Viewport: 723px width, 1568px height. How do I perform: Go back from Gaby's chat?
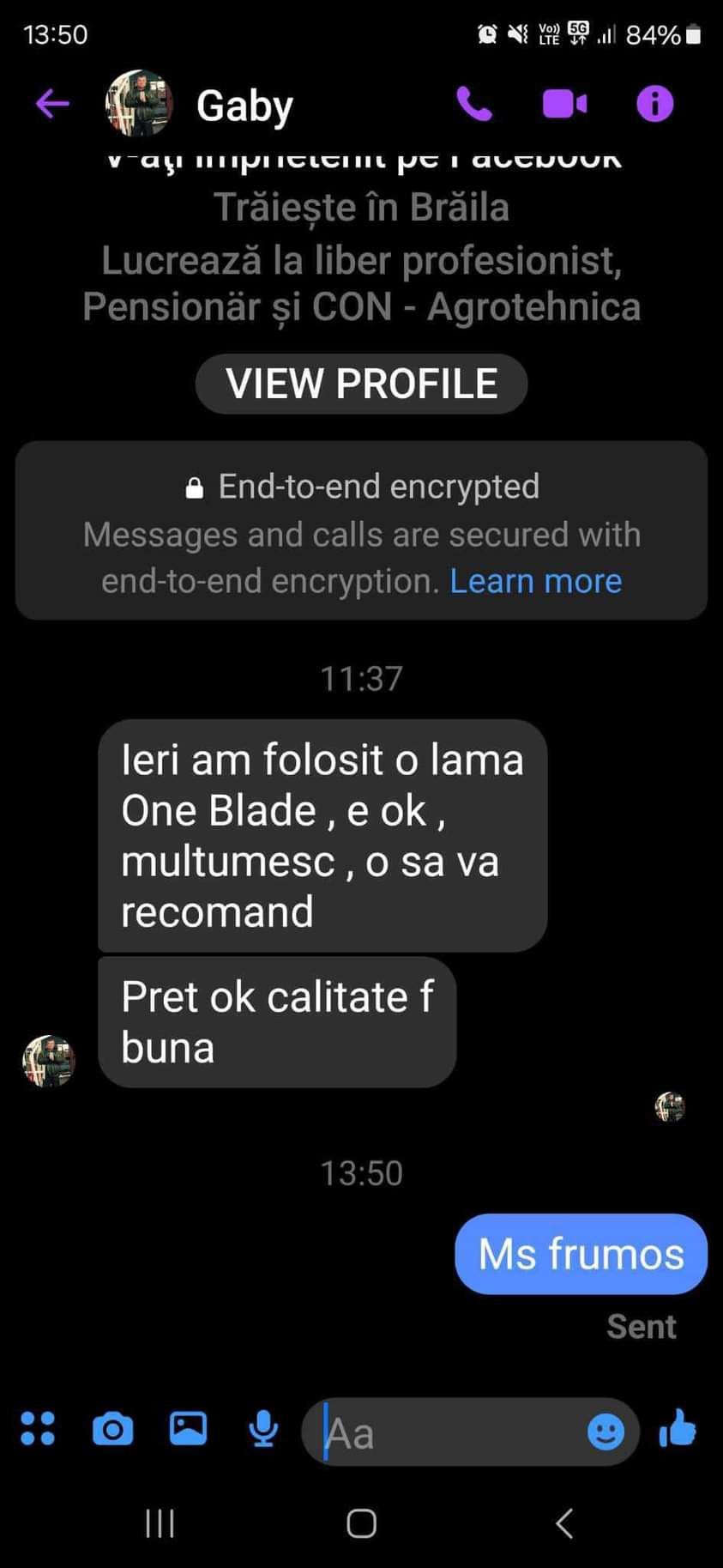tap(52, 105)
